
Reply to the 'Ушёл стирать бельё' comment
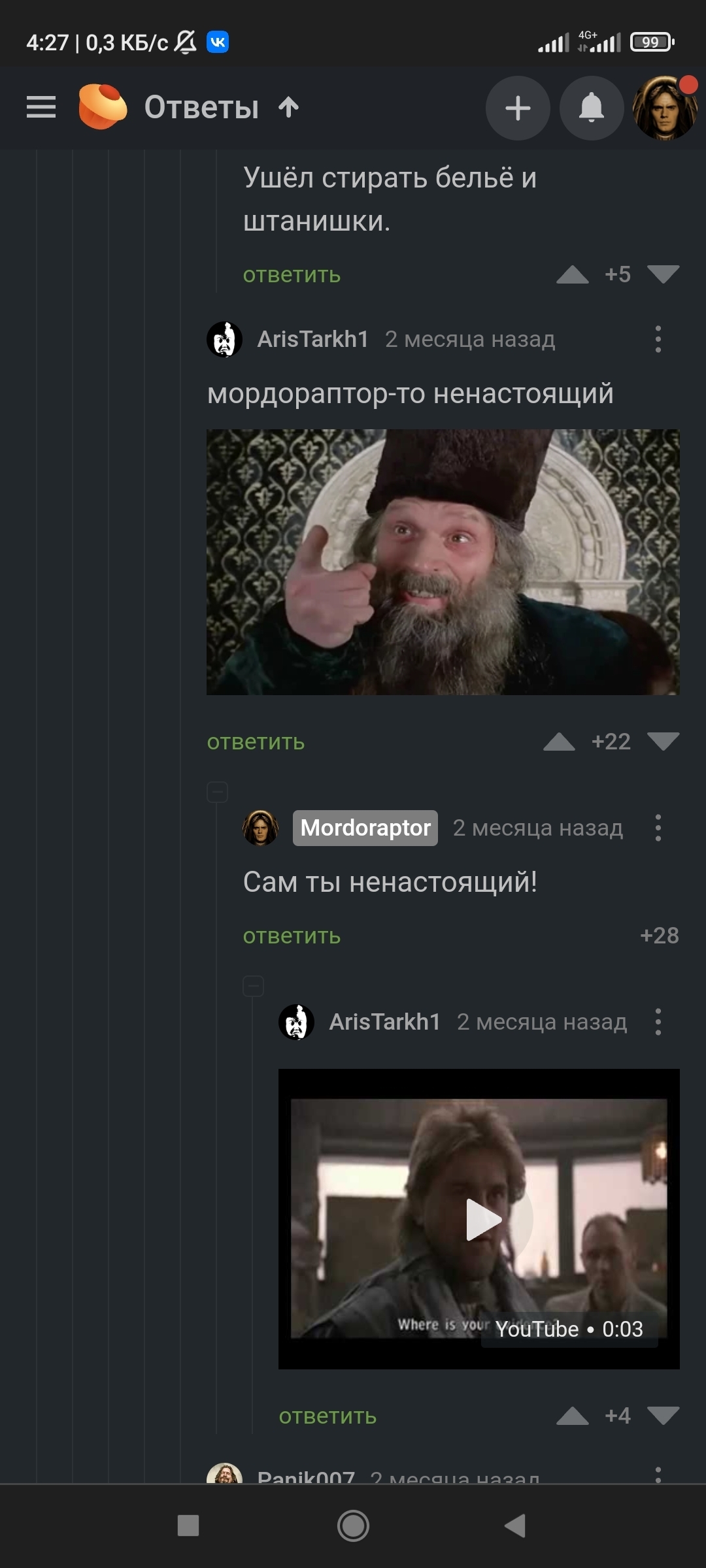tap(292, 274)
